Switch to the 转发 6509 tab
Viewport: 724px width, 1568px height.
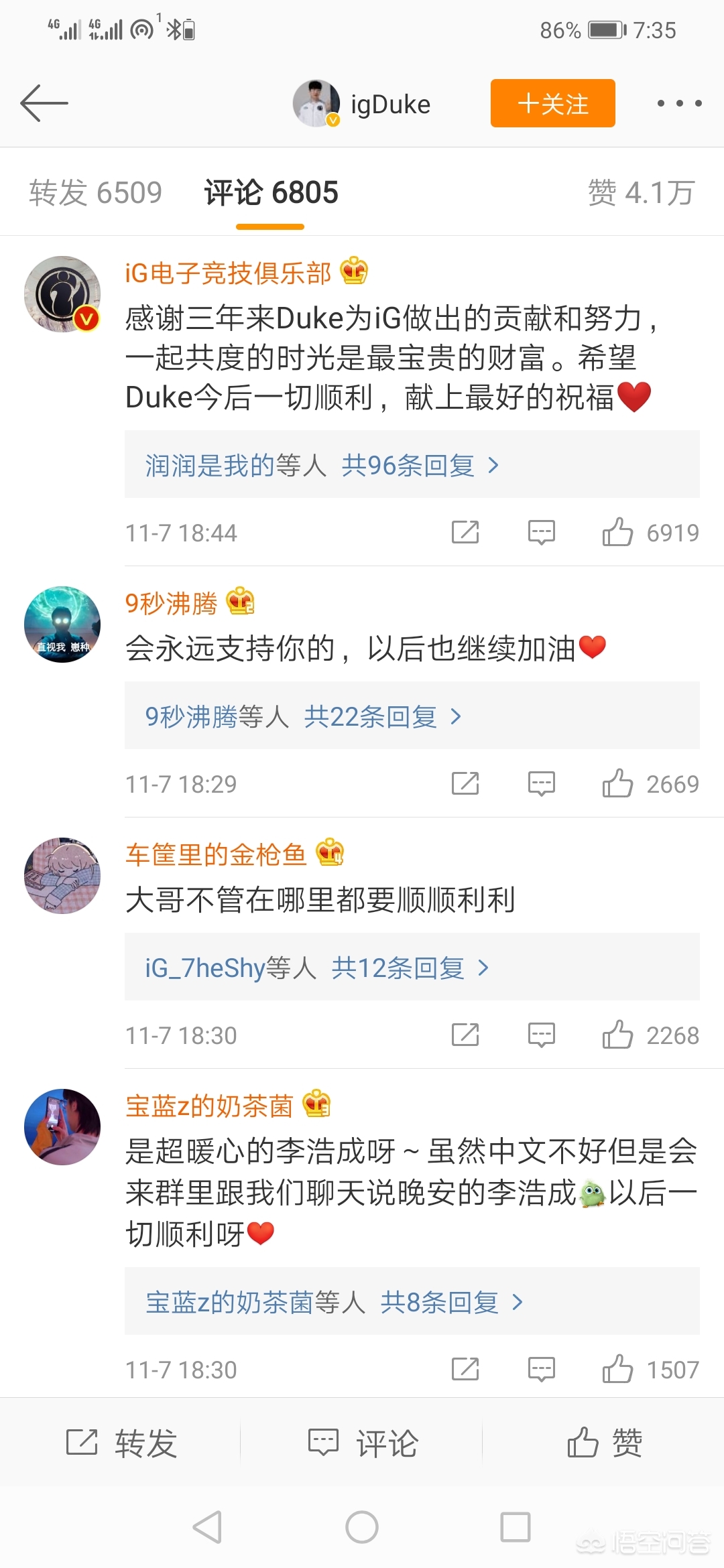pyautogui.click(x=95, y=193)
